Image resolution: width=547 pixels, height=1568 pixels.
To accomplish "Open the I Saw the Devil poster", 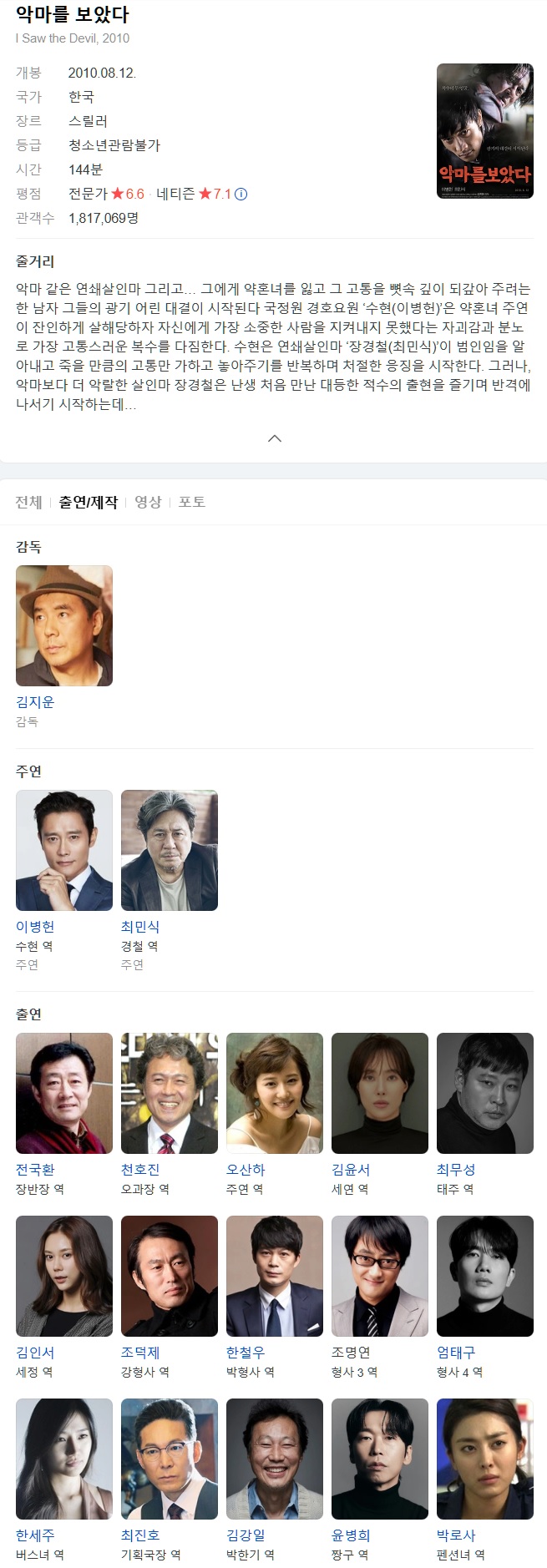I will coord(484,131).
